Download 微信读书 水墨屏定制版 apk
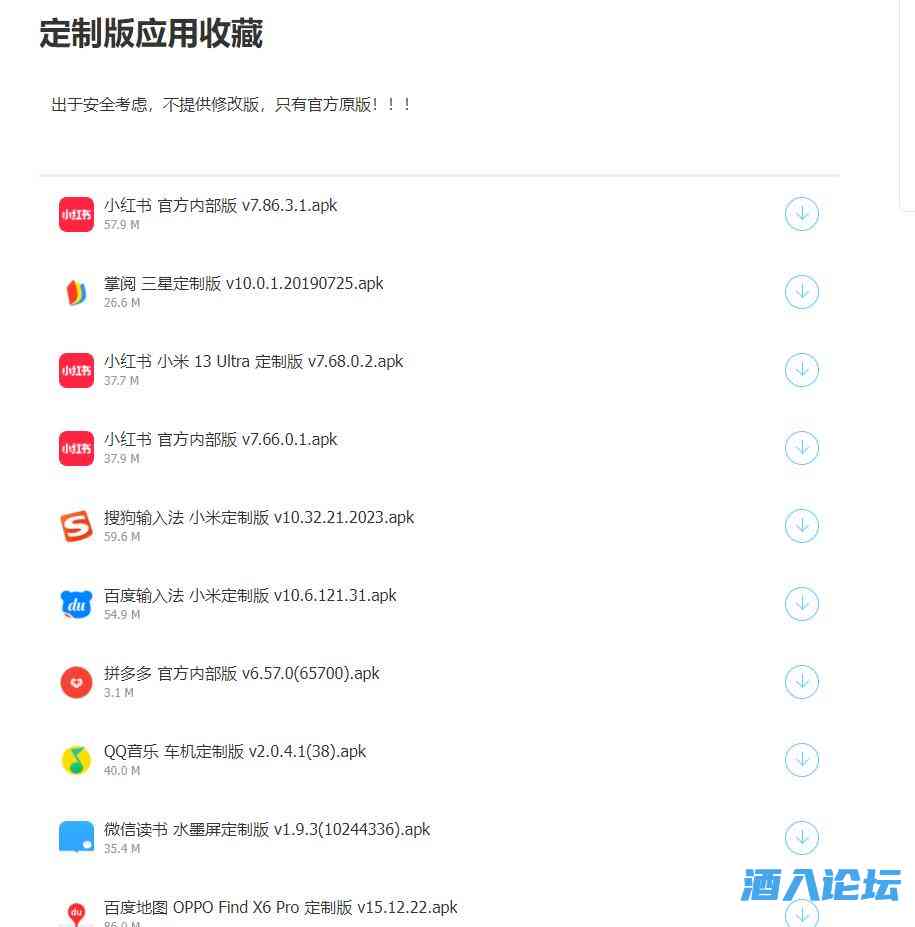Screen dimensions: 915x927 [801, 838]
